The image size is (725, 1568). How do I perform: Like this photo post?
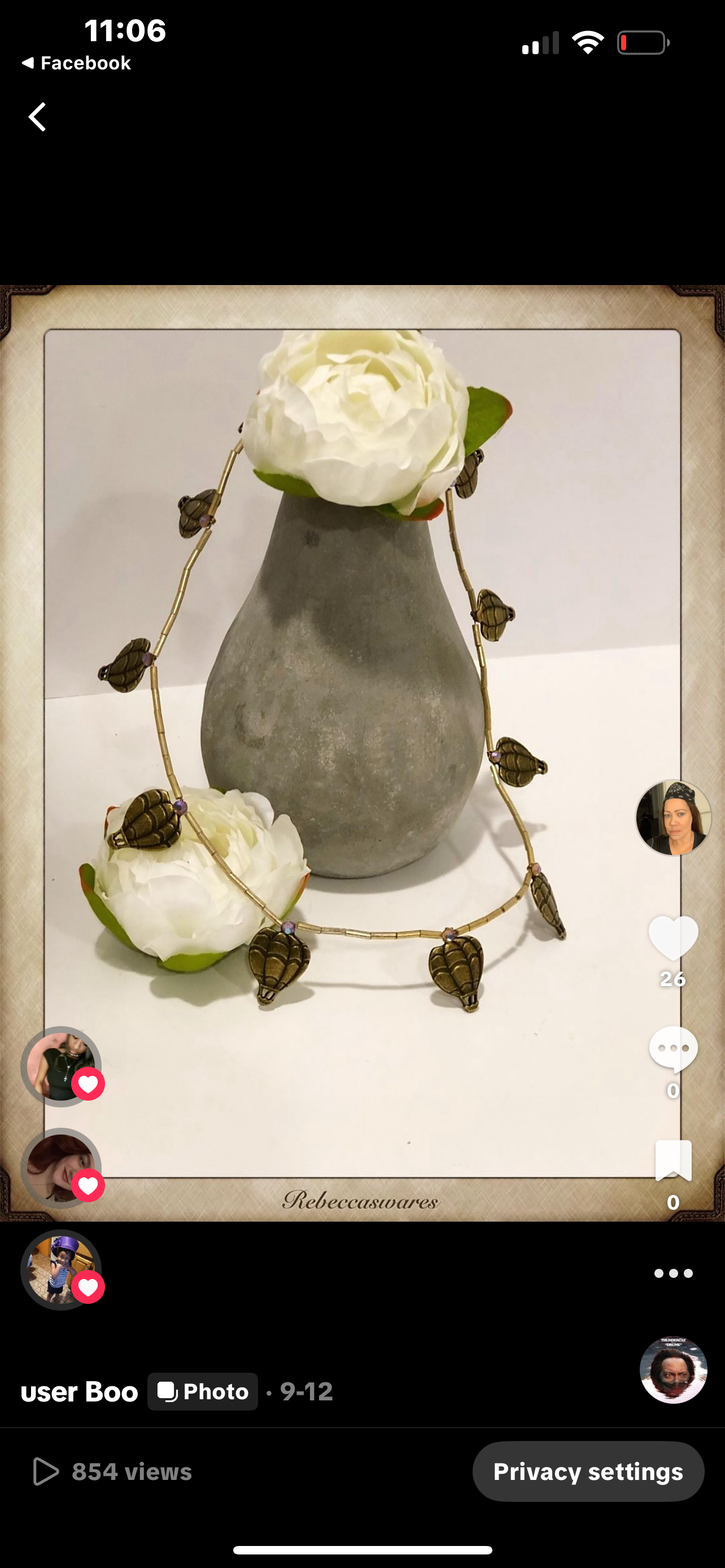pyautogui.click(x=672, y=938)
